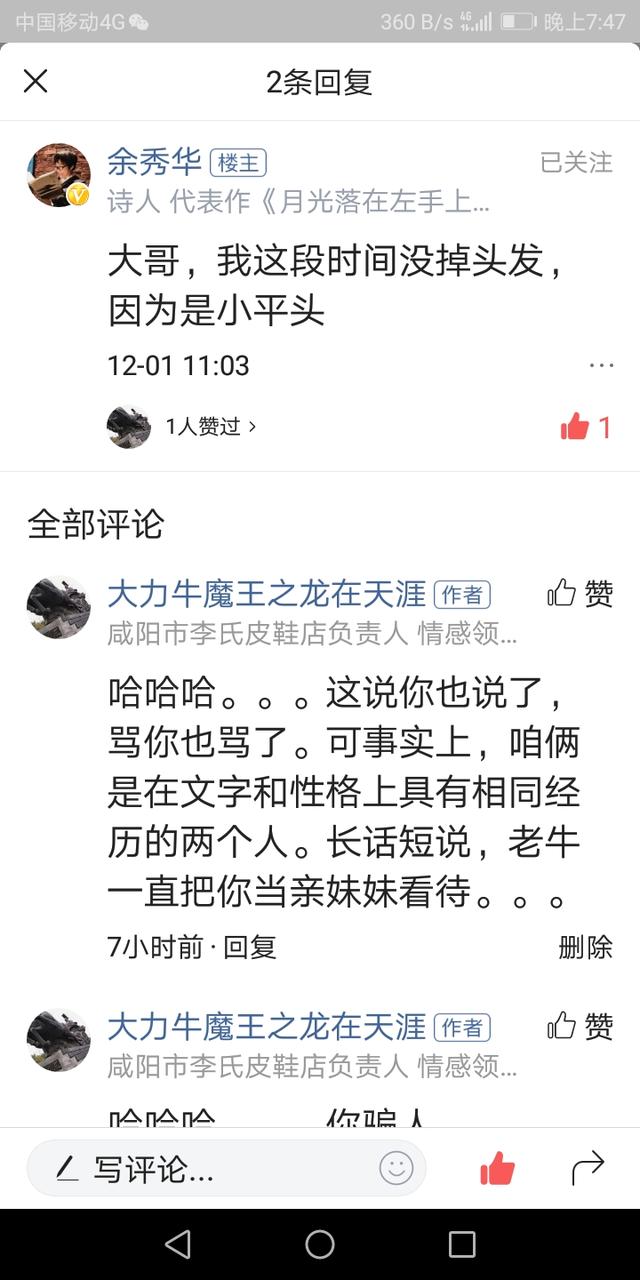Open the first 大力牛魔王之龙在天涯 profile name
Viewport: 640px width, 1280px height.
267,594
